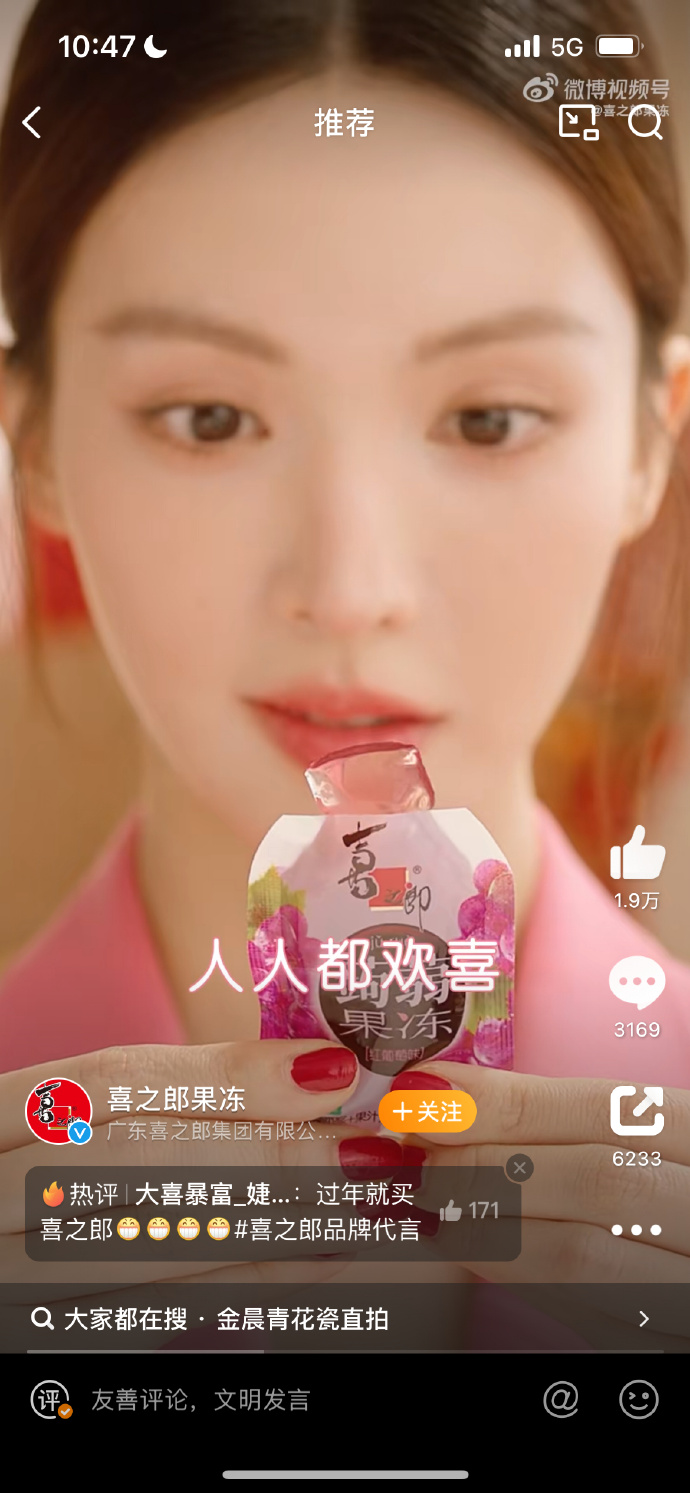Tap the comment input field

click(280, 1399)
